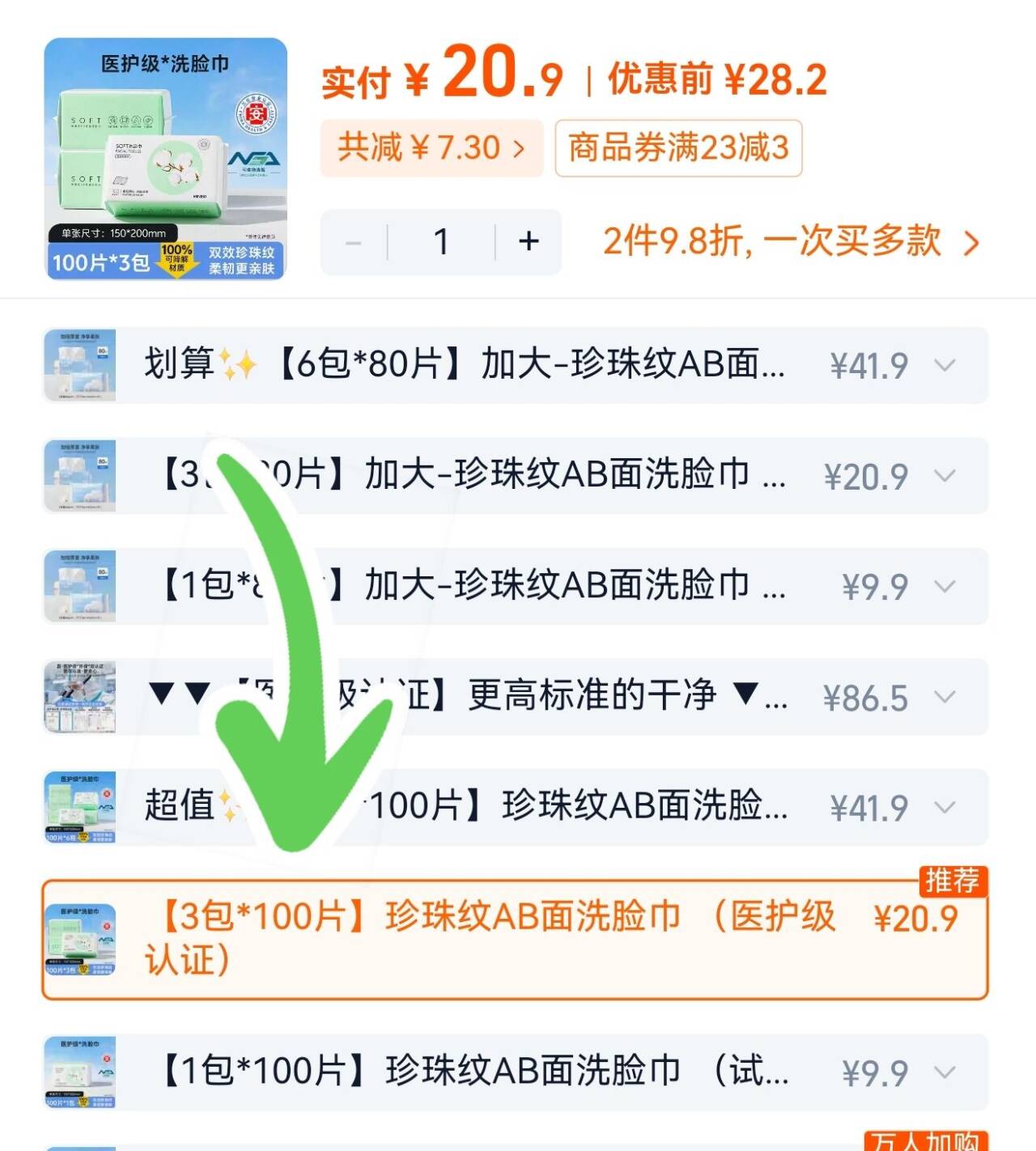This screenshot has width=1036, height=1151.
Task: Expand the chevron beside the ¥86.5 option
Action: pos(945,697)
